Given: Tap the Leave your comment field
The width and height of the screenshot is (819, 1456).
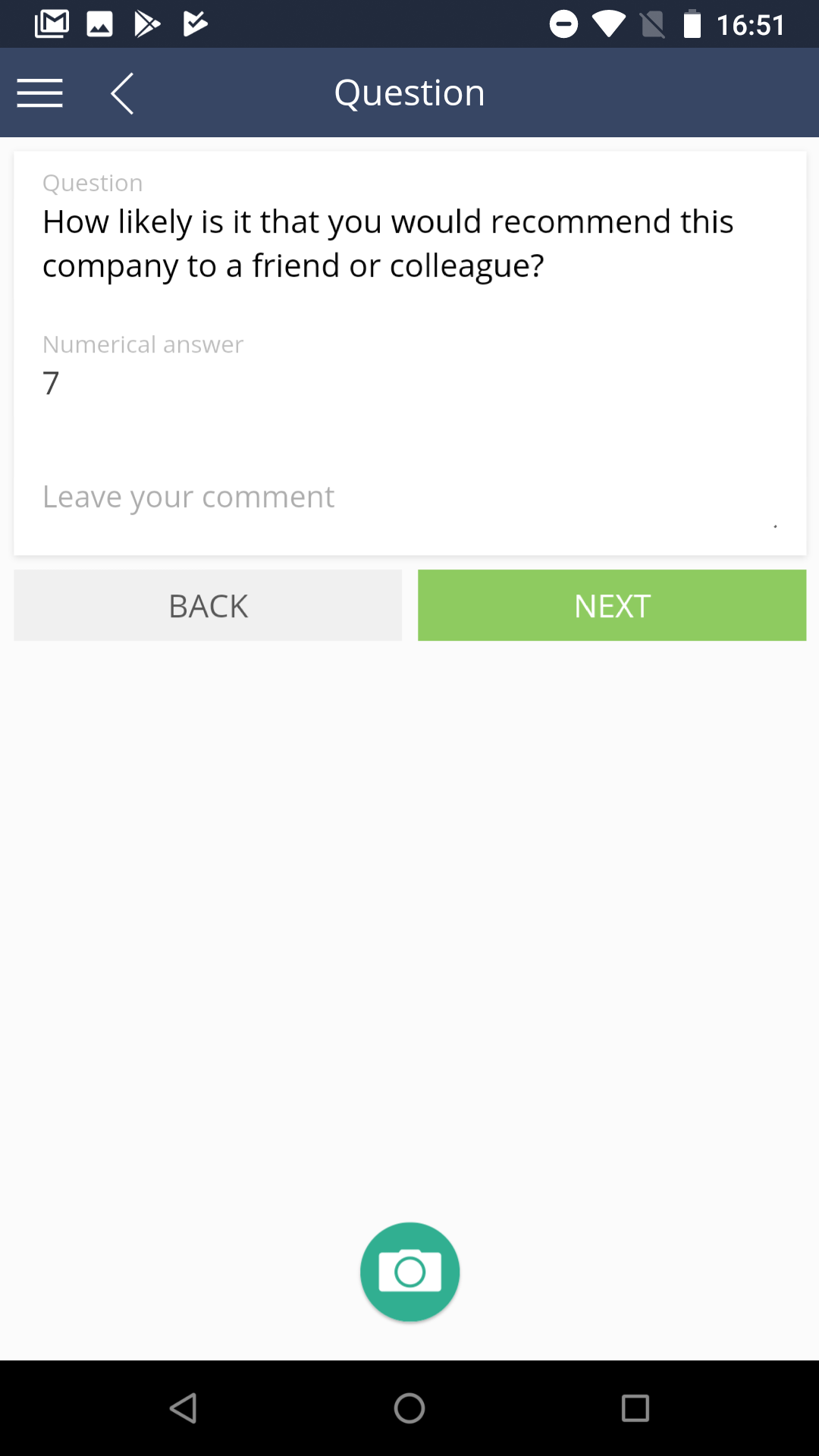Looking at the screenshot, I should coord(409,497).
